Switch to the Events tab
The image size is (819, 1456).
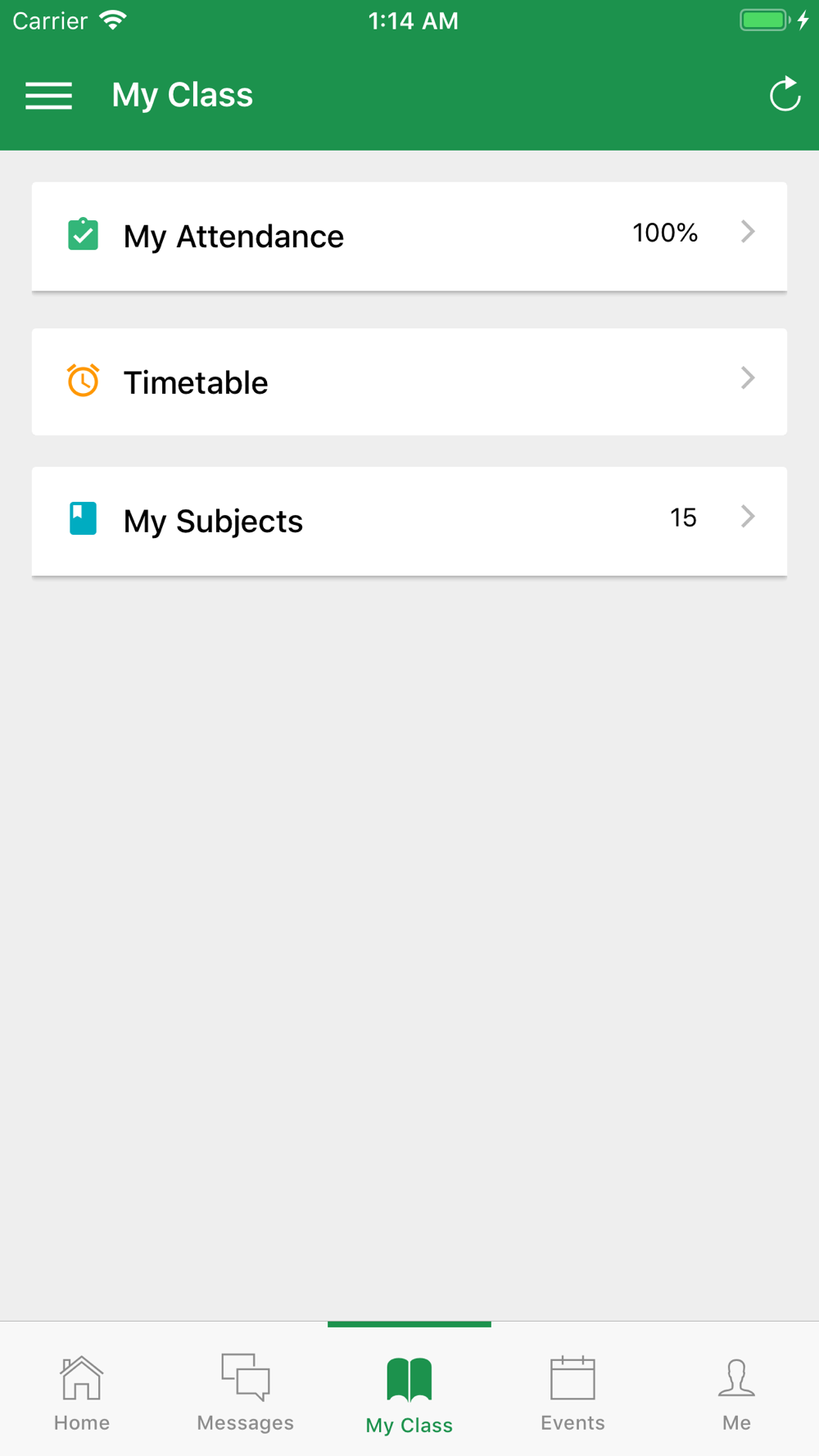[573, 1392]
